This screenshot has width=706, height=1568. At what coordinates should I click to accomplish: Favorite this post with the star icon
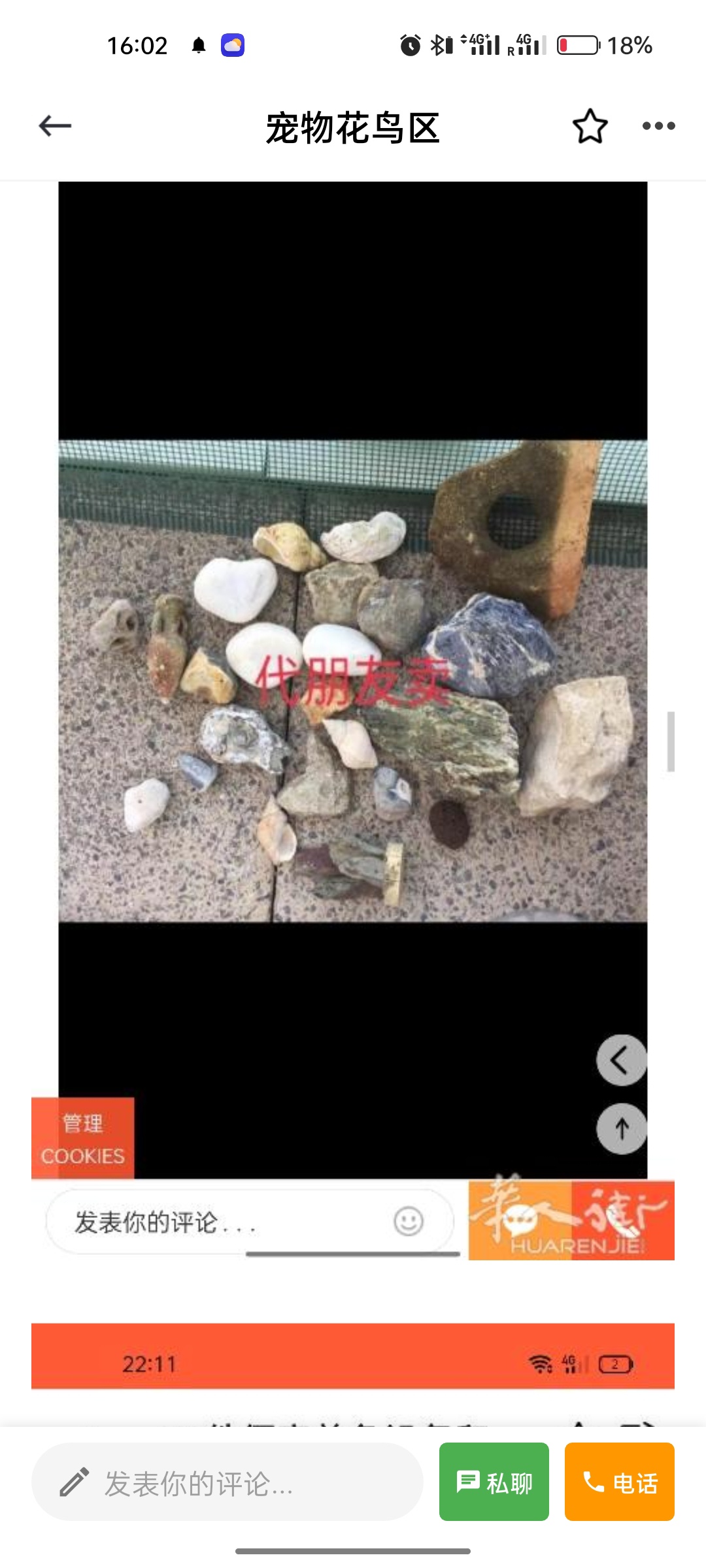click(x=590, y=126)
